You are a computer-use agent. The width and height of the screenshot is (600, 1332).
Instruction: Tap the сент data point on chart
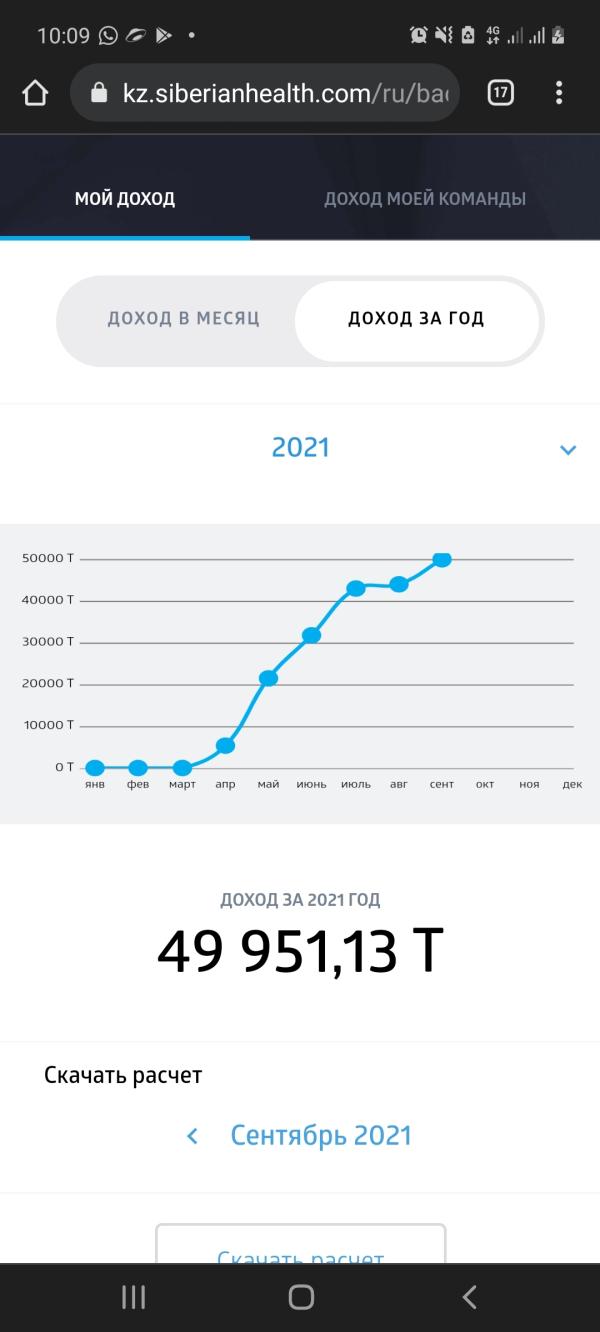[441, 559]
